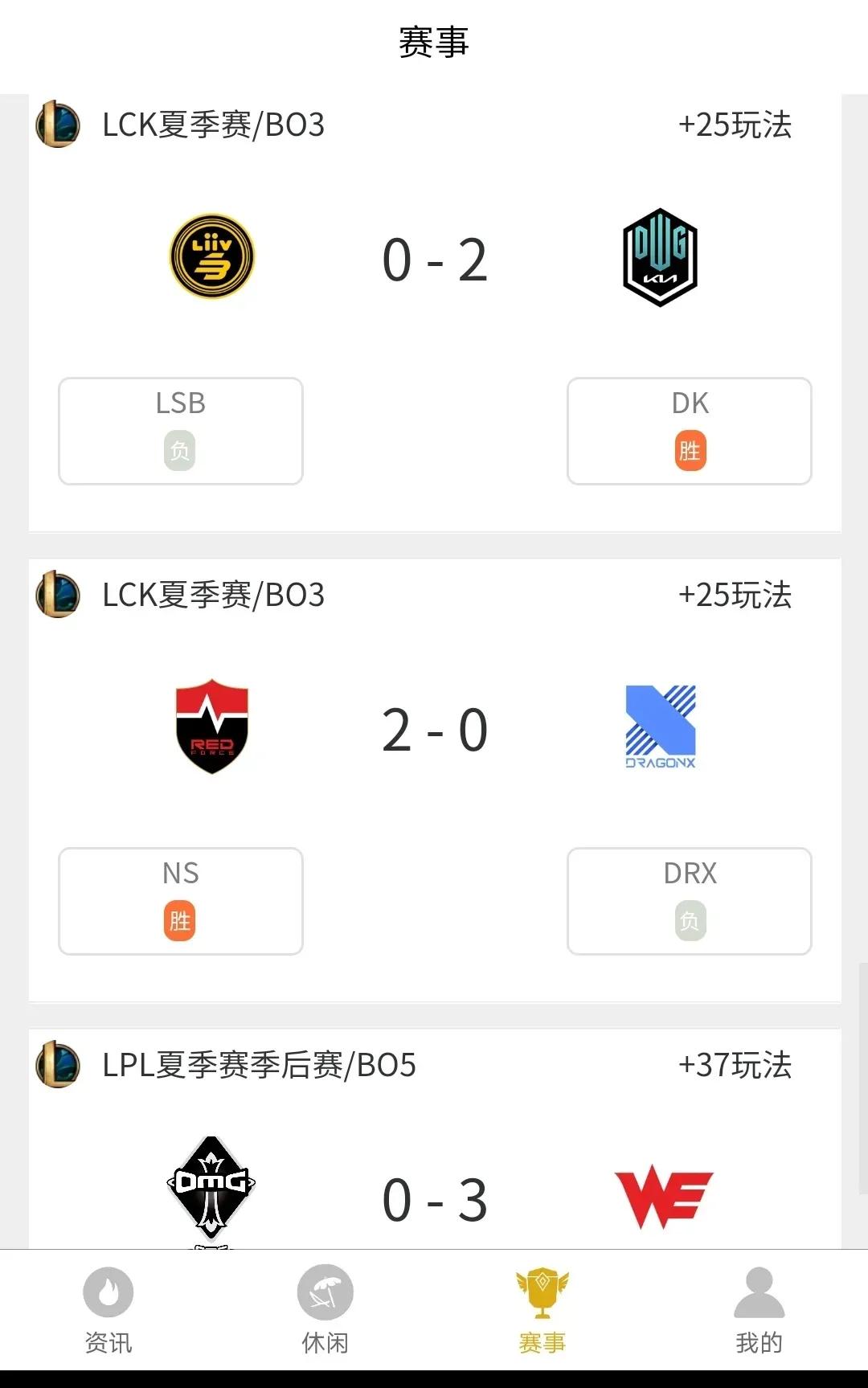The height and width of the screenshot is (1388, 868).
Task: Open +25玩法 for NS vs DRX
Action: pos(735,596)
